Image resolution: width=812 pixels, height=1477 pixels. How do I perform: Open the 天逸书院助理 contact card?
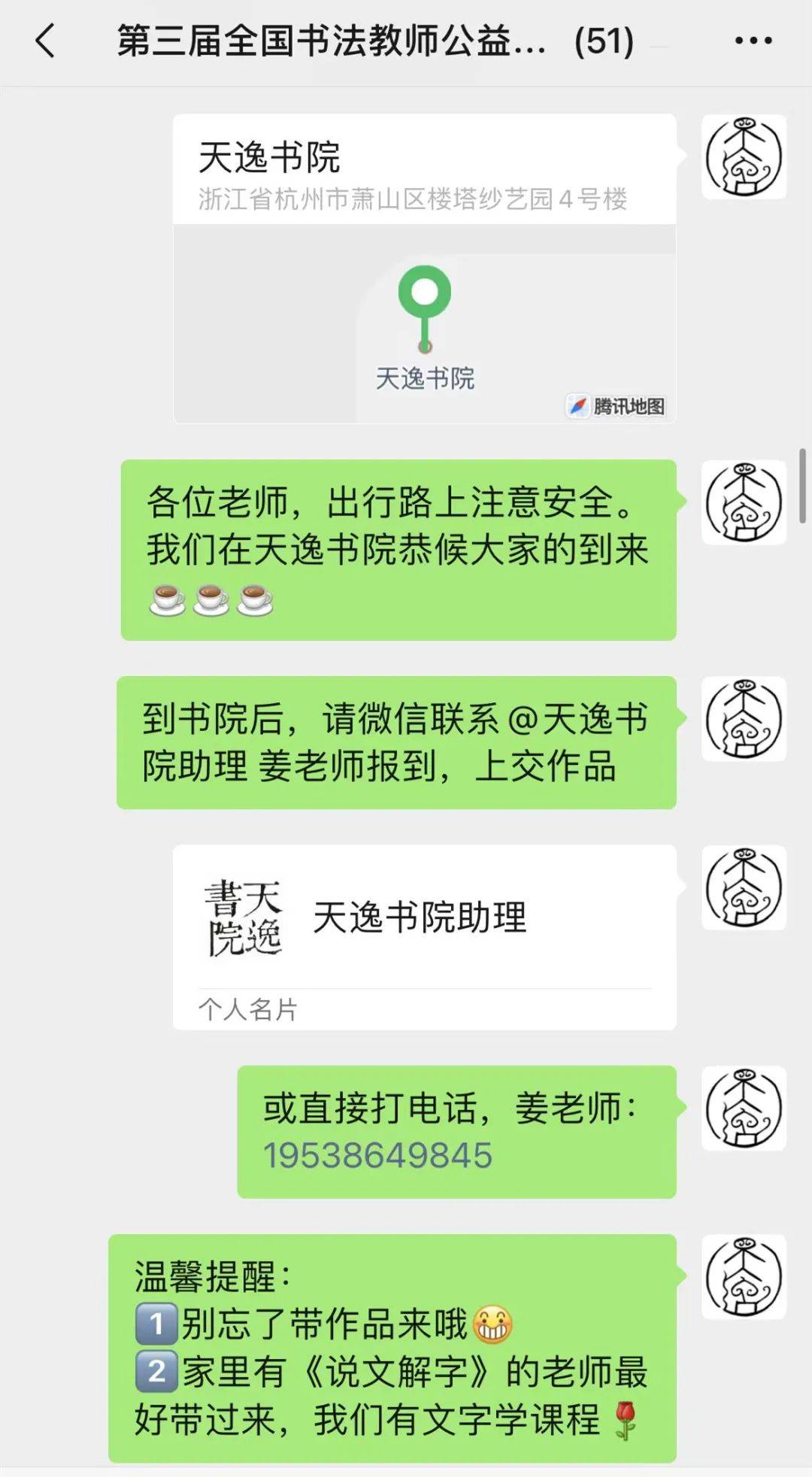coord(424,937)
